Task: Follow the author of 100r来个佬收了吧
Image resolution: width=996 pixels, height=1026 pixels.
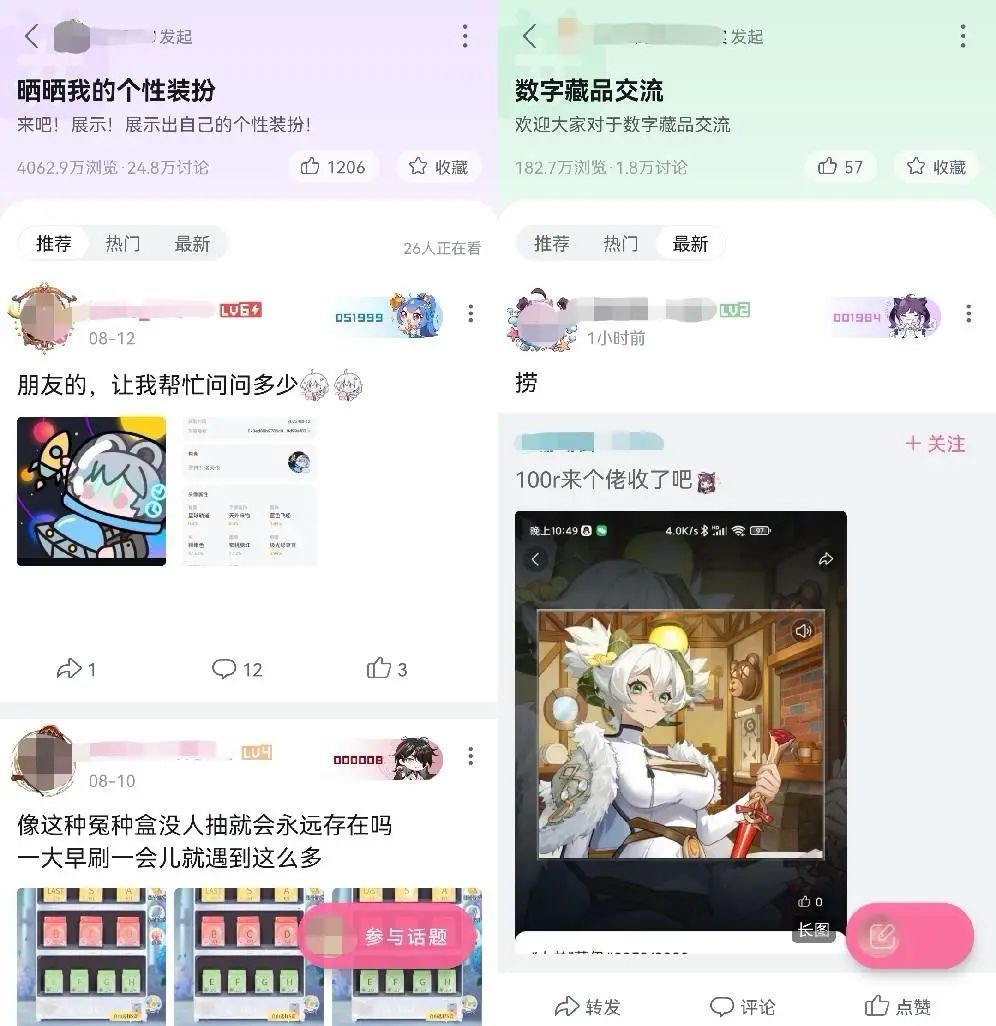Action: 935,443
